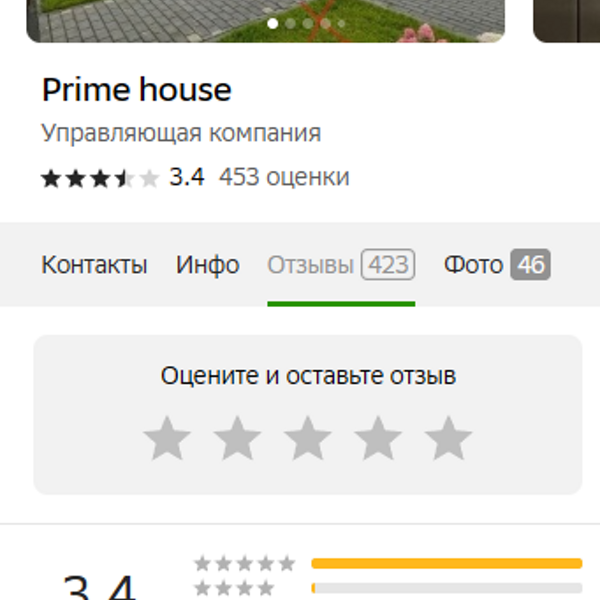Go to the Фото 46 tab
The image size is (600, 600).
(496, 265)
